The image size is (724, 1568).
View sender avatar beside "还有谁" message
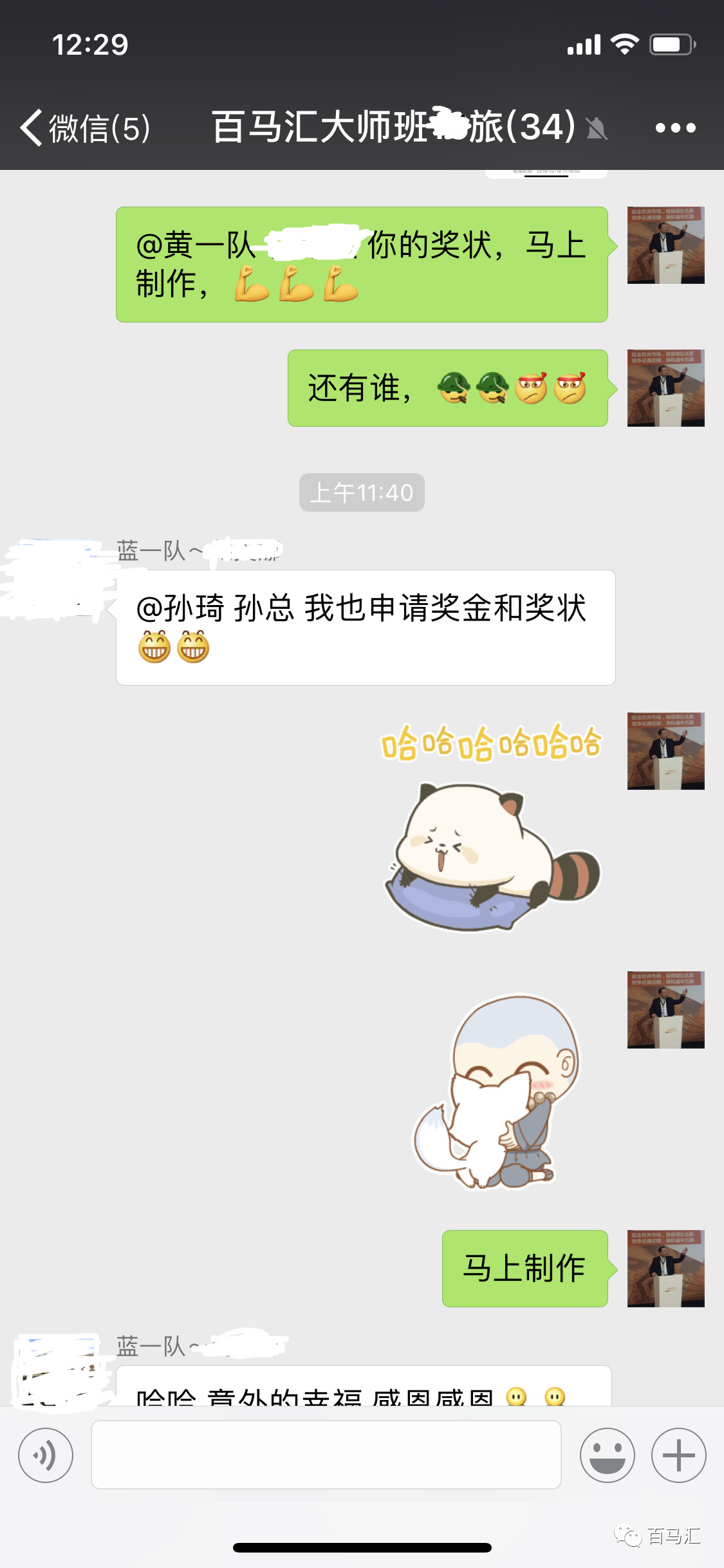665,388
